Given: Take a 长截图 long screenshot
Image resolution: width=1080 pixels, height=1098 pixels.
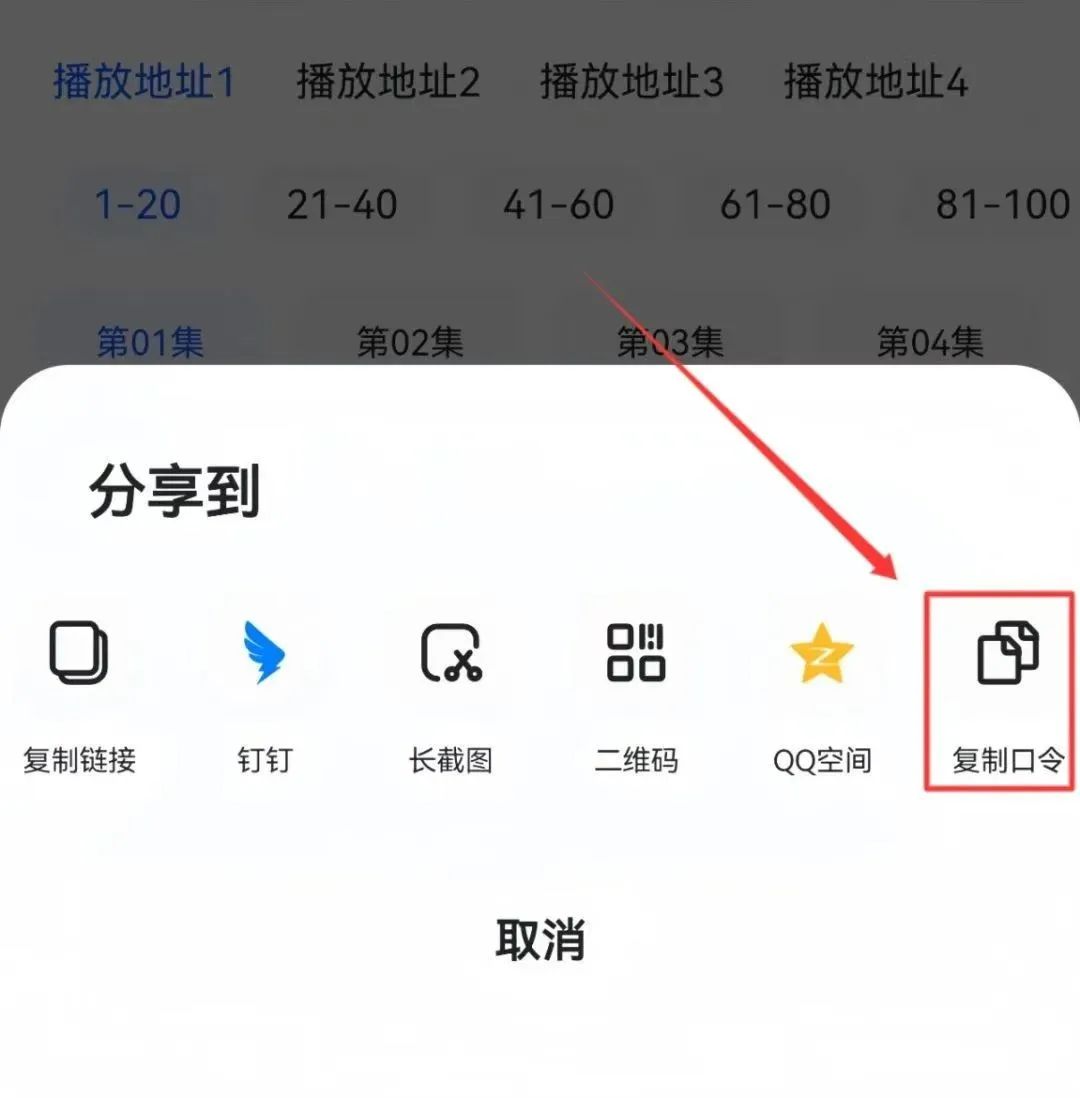Looking at the screenshot, I should point(450,690).
